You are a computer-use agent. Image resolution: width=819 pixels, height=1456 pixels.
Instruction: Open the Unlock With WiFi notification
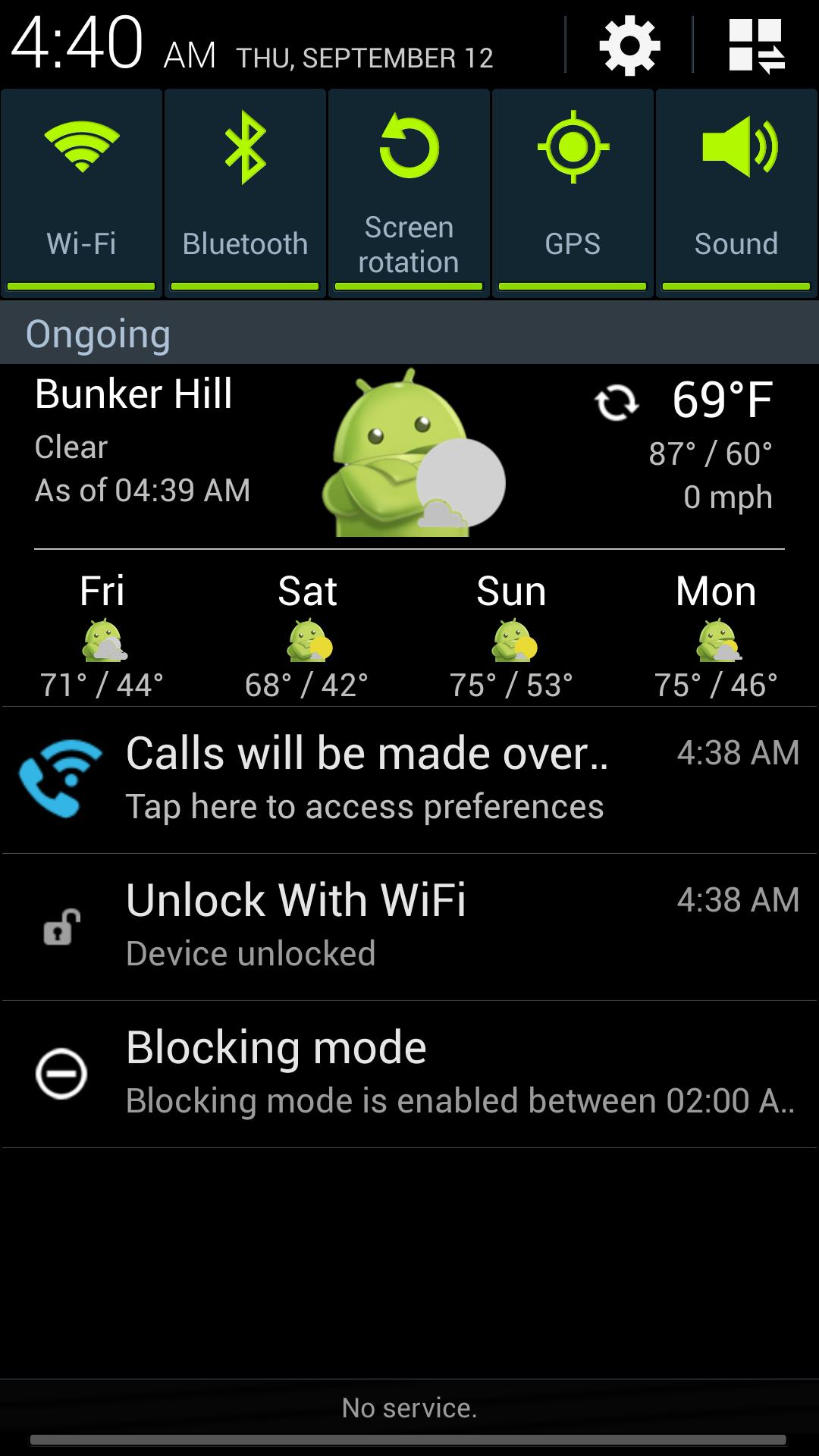[x=409, y=927]
